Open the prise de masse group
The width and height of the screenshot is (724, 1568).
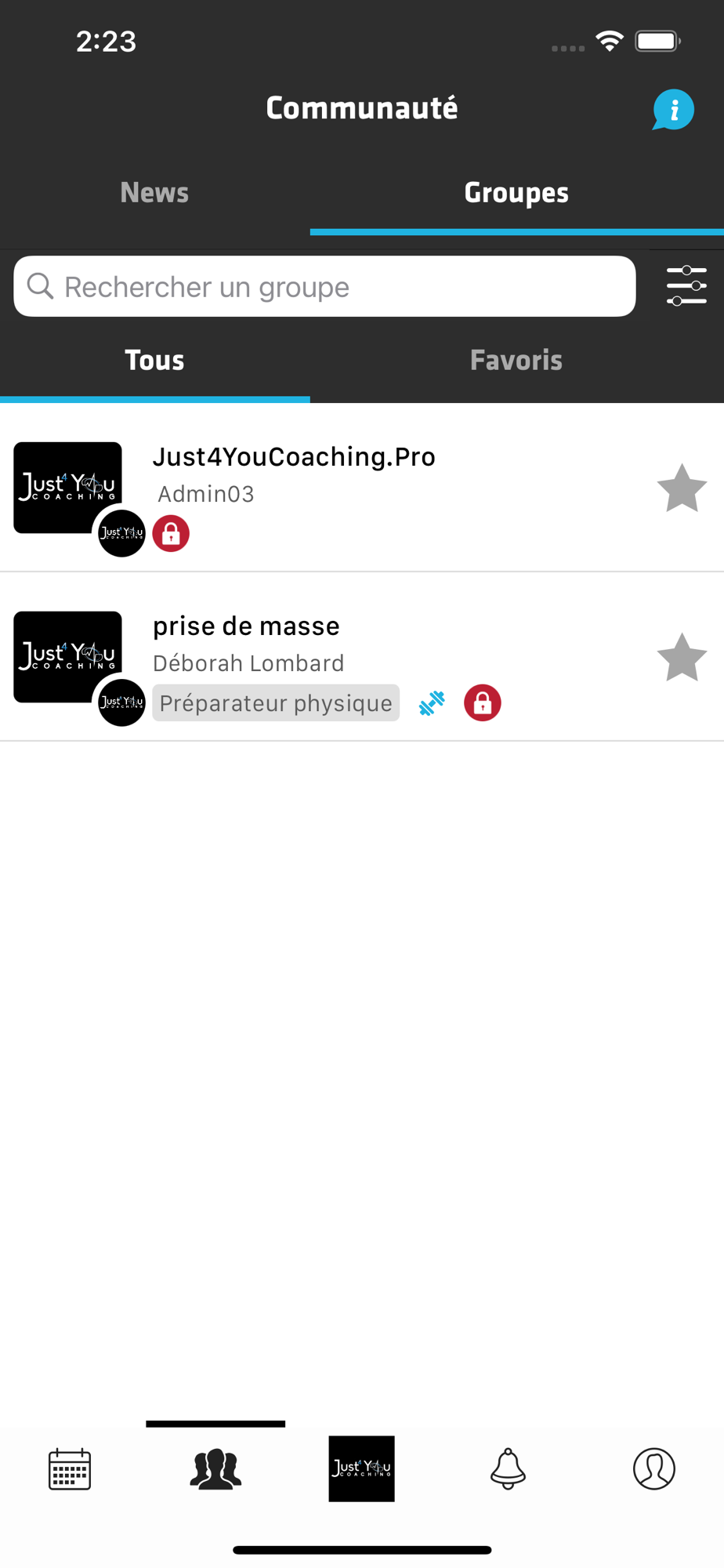click(x=246, y=626)
